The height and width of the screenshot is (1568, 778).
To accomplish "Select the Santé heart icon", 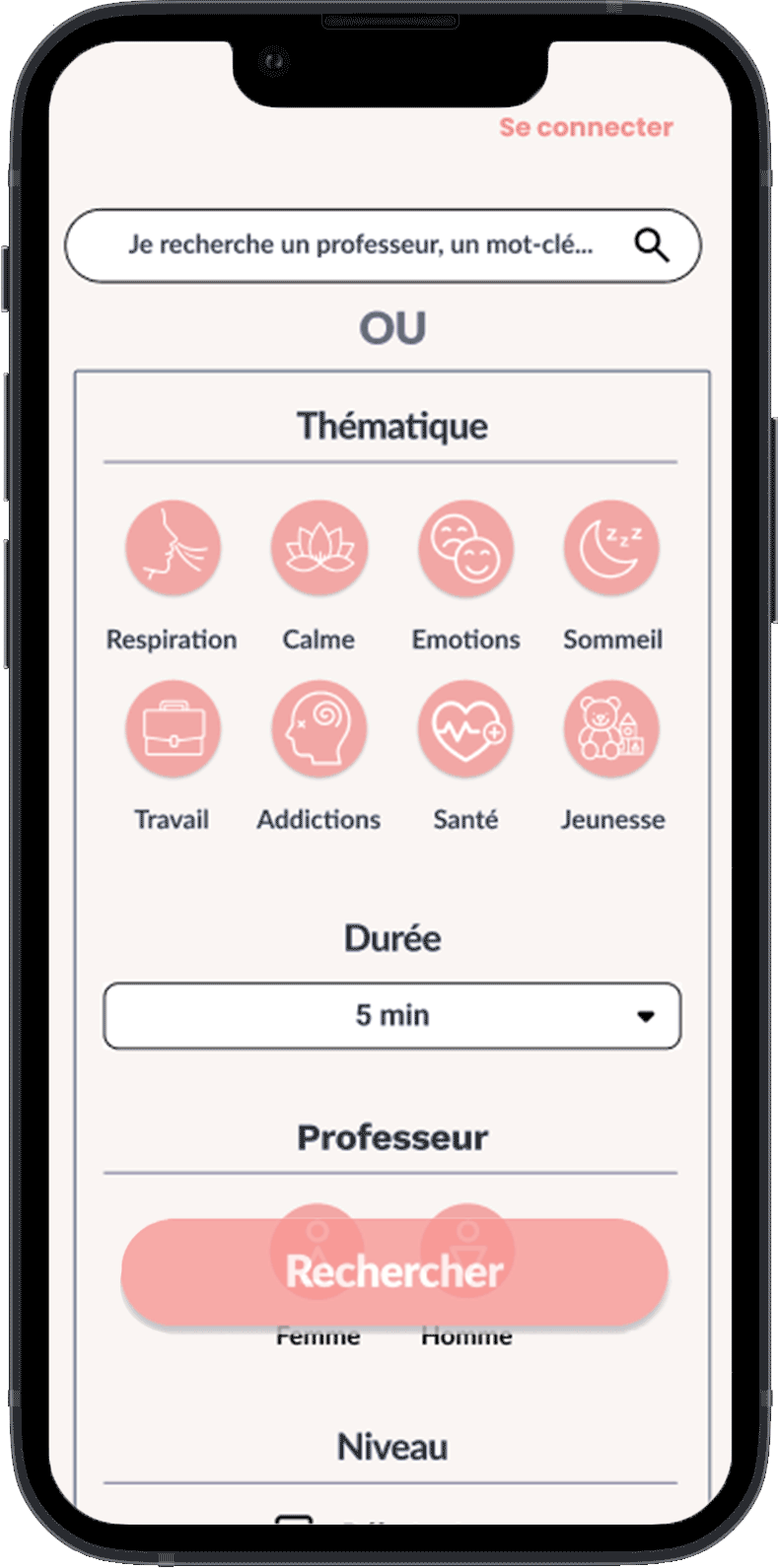I will coord(464,728).
